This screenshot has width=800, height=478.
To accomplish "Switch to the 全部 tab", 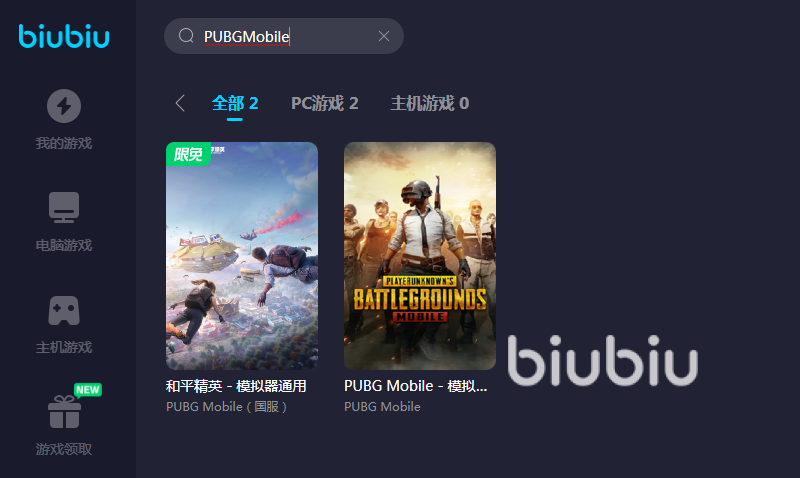I will point(235,103).
